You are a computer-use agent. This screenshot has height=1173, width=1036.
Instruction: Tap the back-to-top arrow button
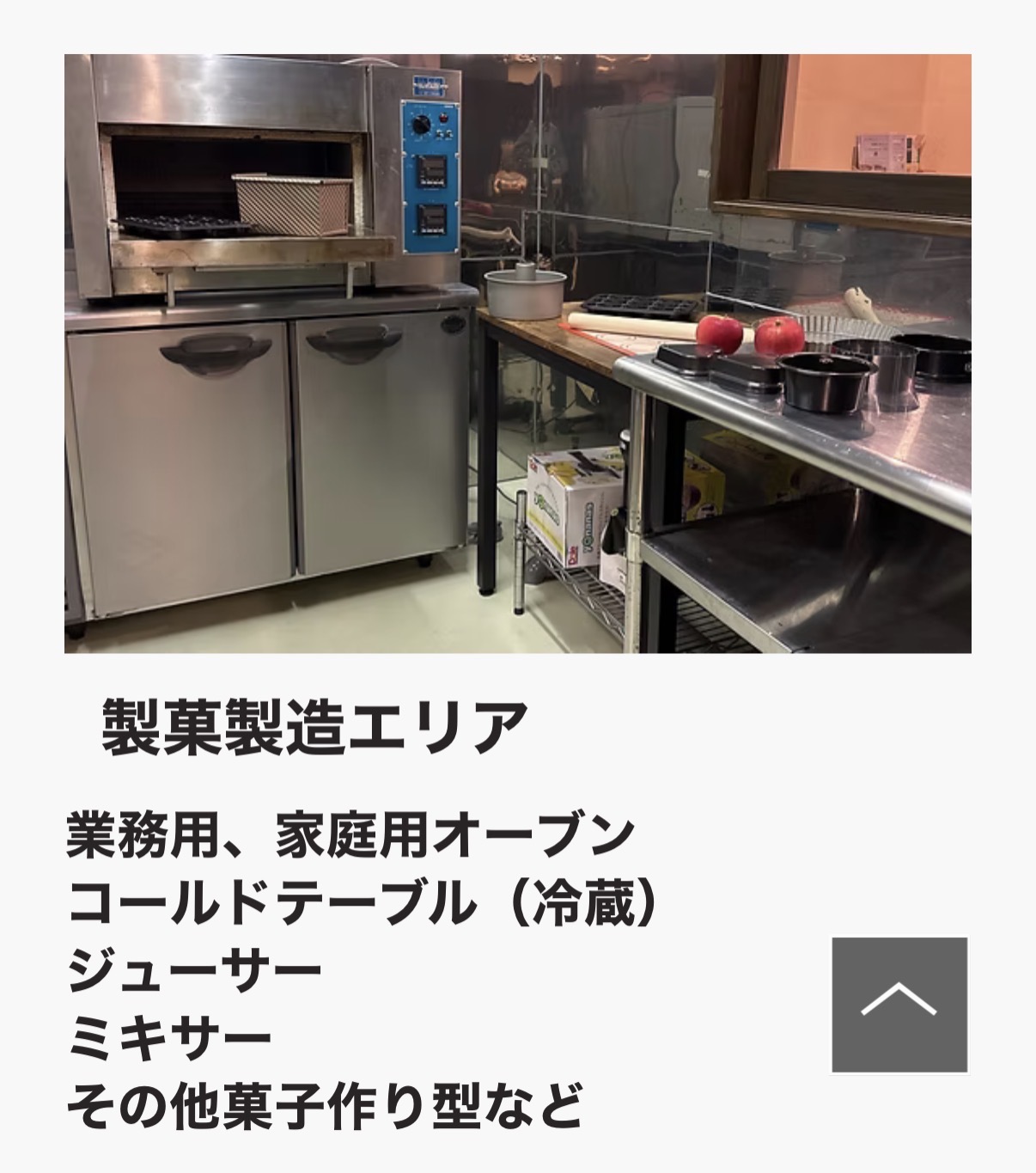899,1005
